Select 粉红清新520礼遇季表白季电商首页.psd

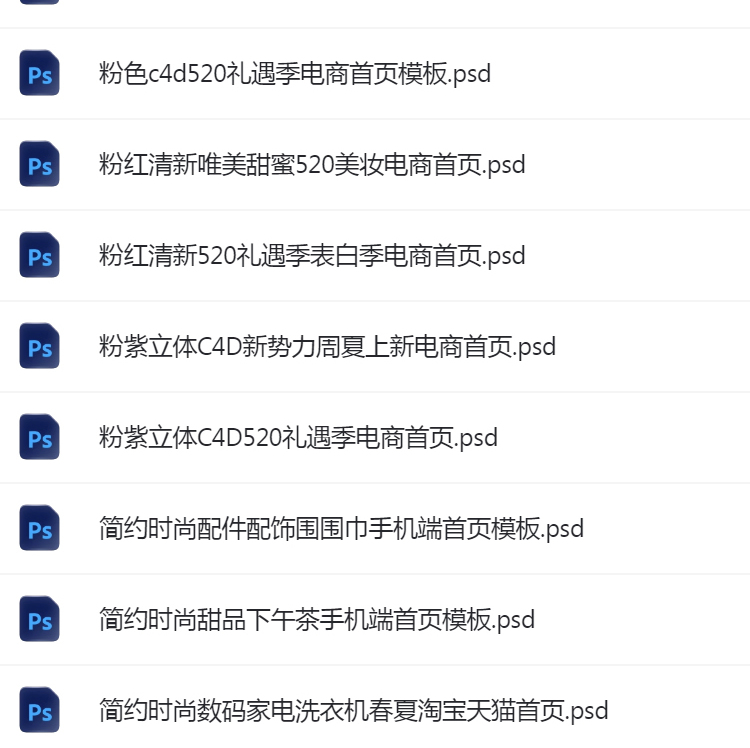pyautogui.click(x=312, y=256)
